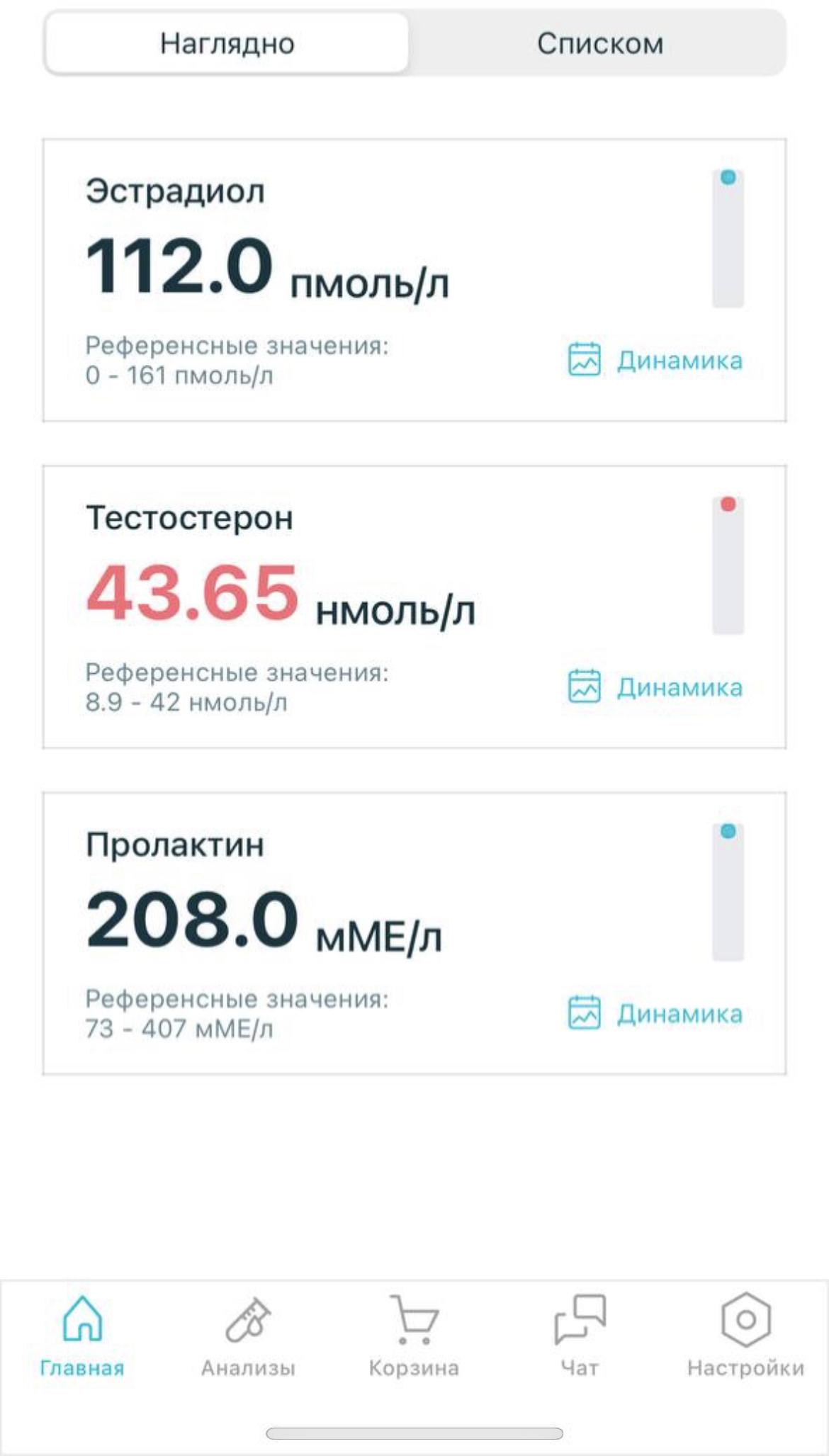
Task: Switch to the Наглядно view
Action: pos(227,44)
